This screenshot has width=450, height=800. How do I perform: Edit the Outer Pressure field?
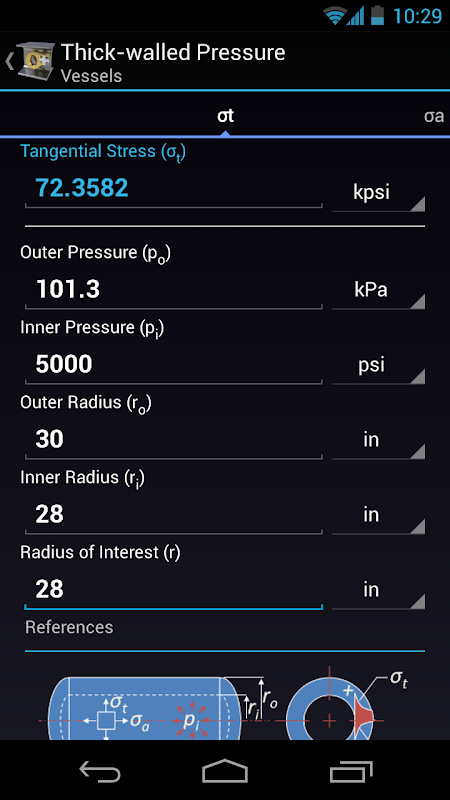(173, 289)
